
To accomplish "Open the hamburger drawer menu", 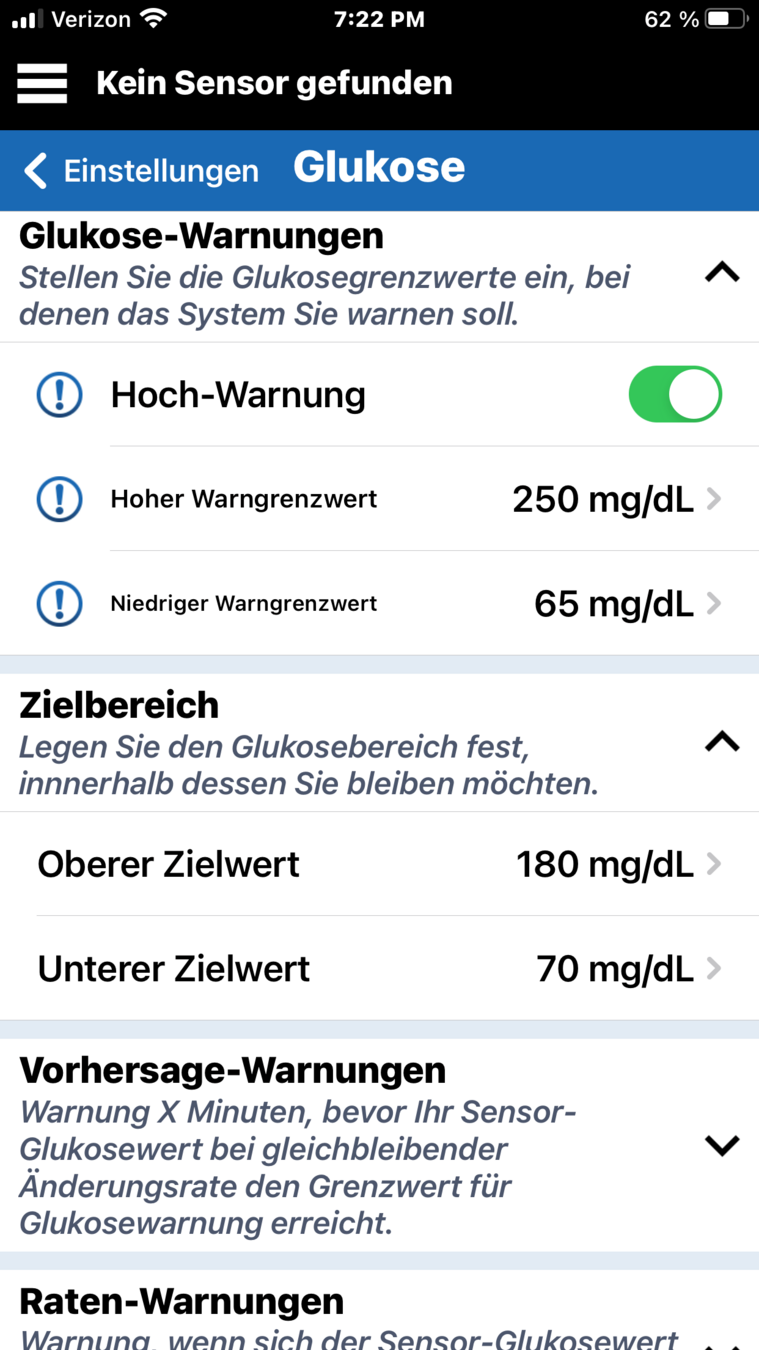I will pos(42,83).
